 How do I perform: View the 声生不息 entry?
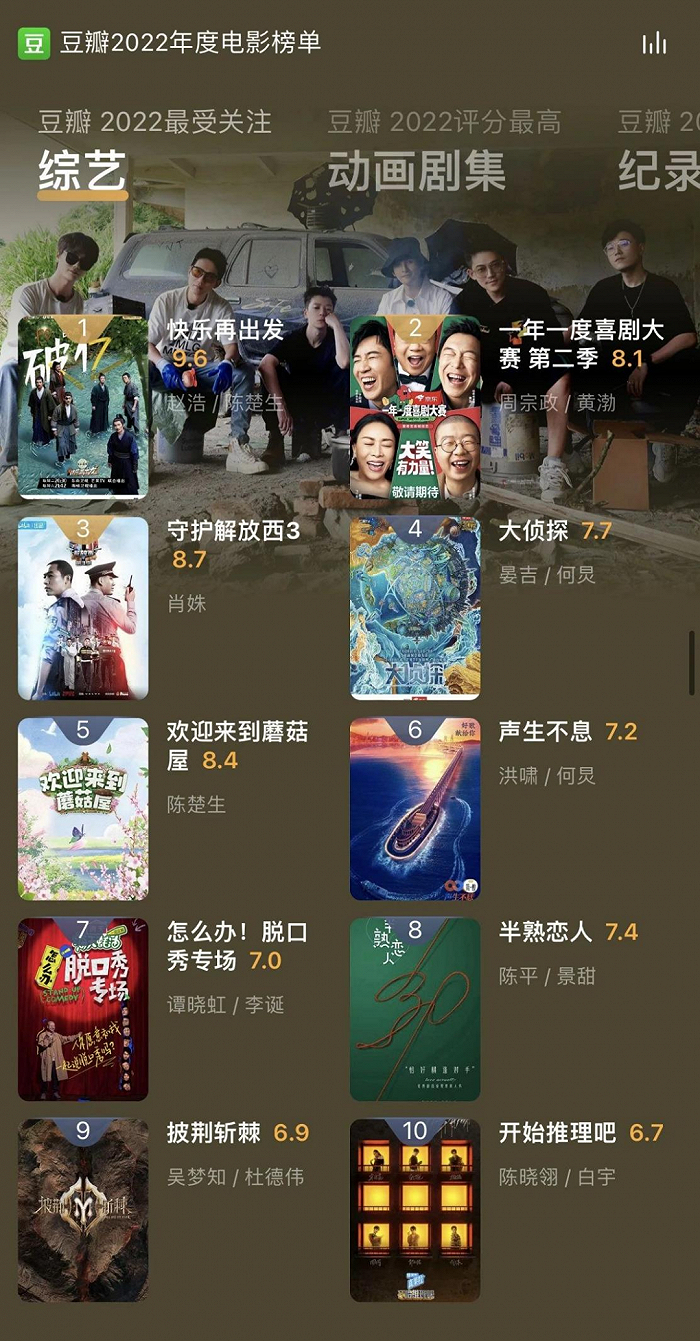[x=415, y=808]
